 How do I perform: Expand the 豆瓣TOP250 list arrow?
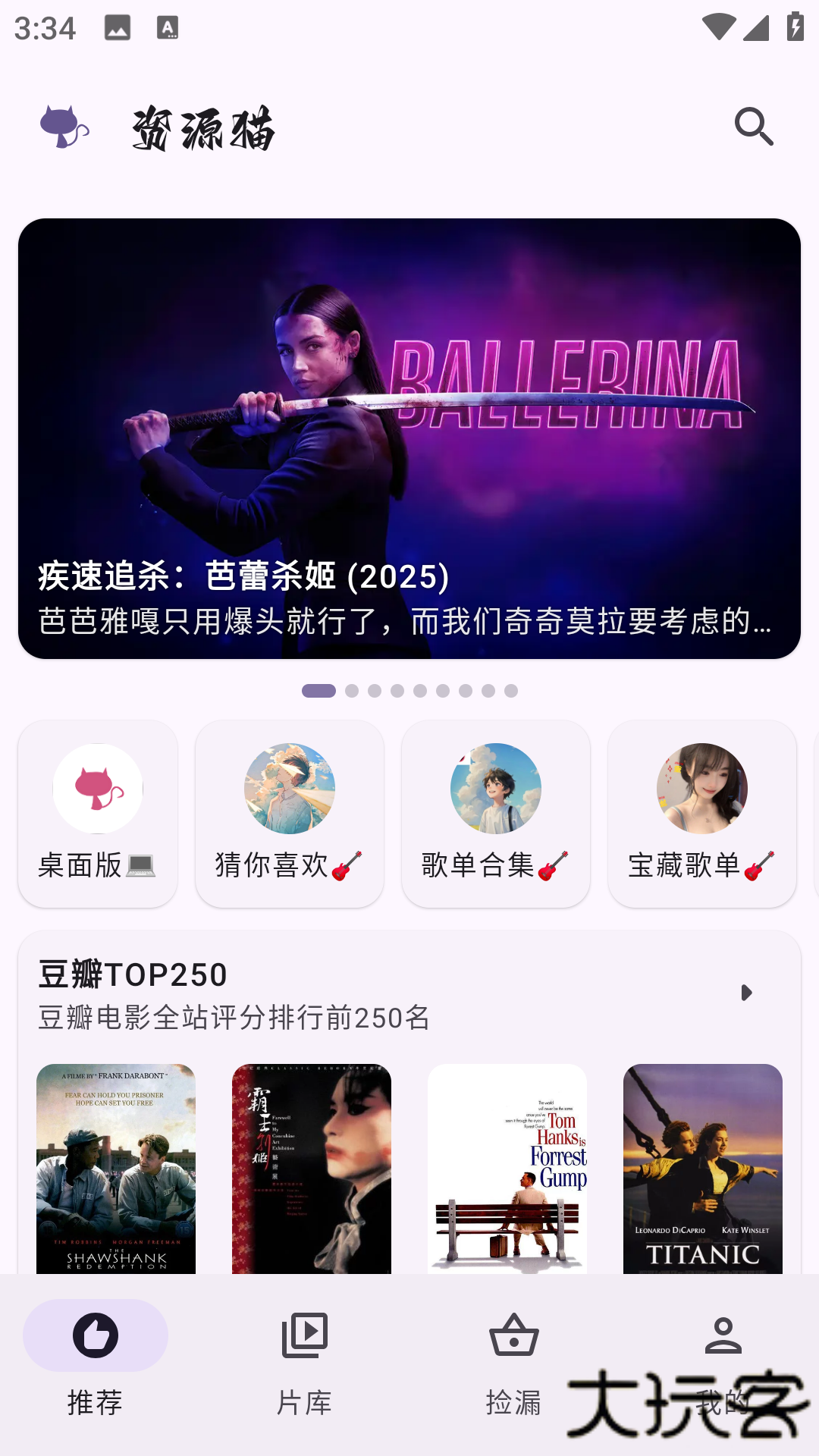pyautogui.click(x=746, y=993)
